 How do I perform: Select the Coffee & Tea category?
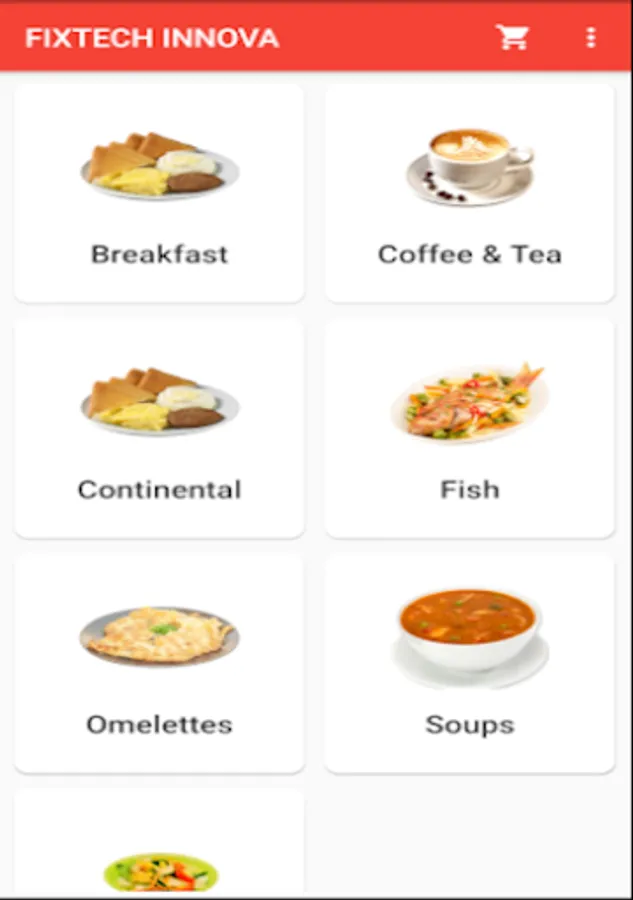pyautogui.click(x=469, y=193)
